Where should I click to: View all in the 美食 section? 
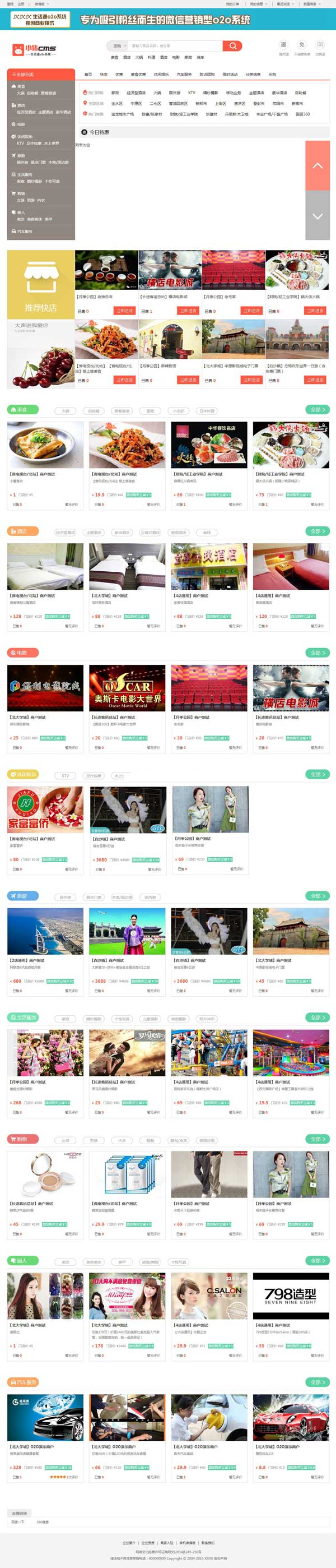click(317, 410)
